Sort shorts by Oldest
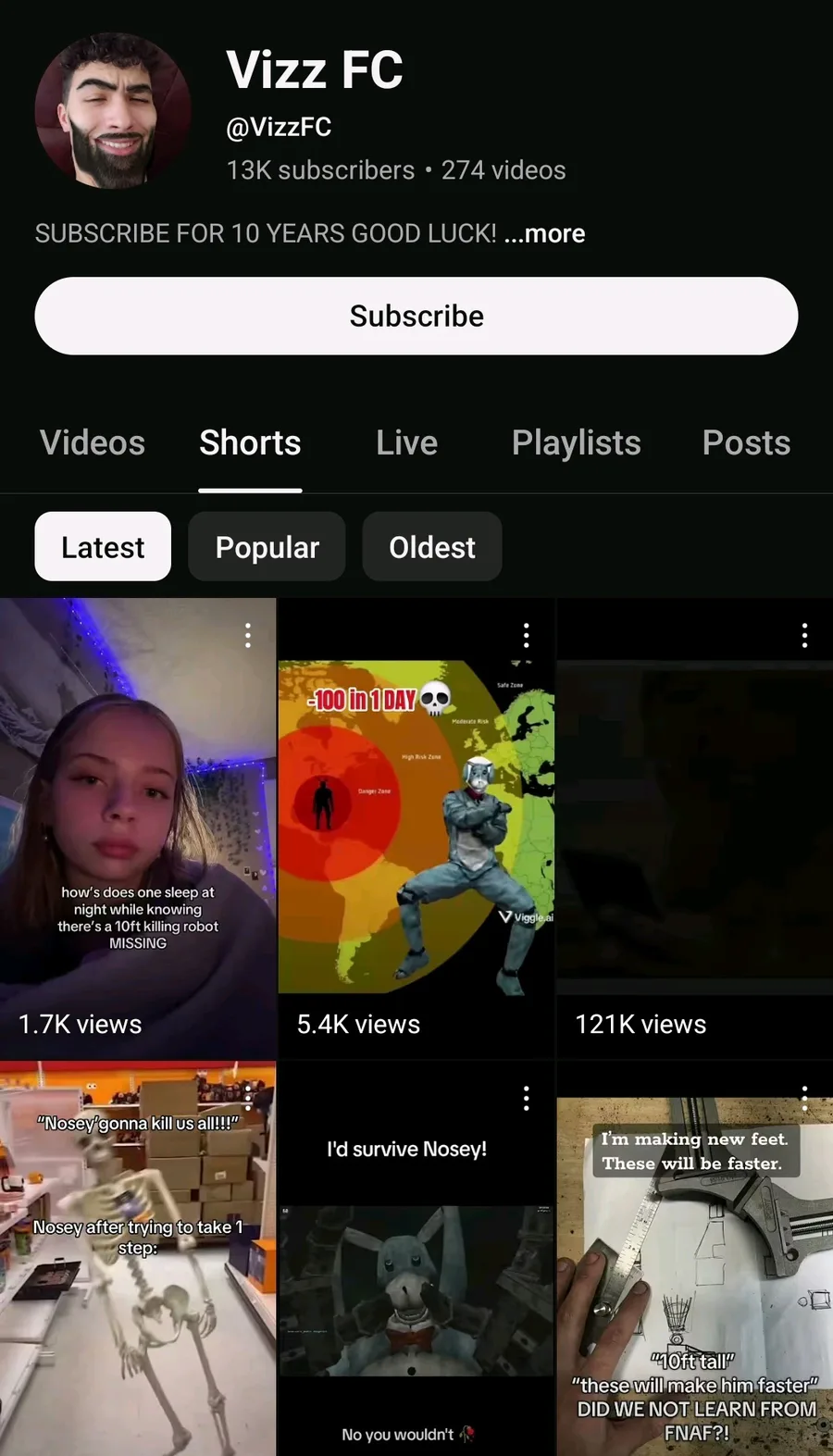Image resolution: width=833 pixels, height=1456 pixels. tap(432, 547)
